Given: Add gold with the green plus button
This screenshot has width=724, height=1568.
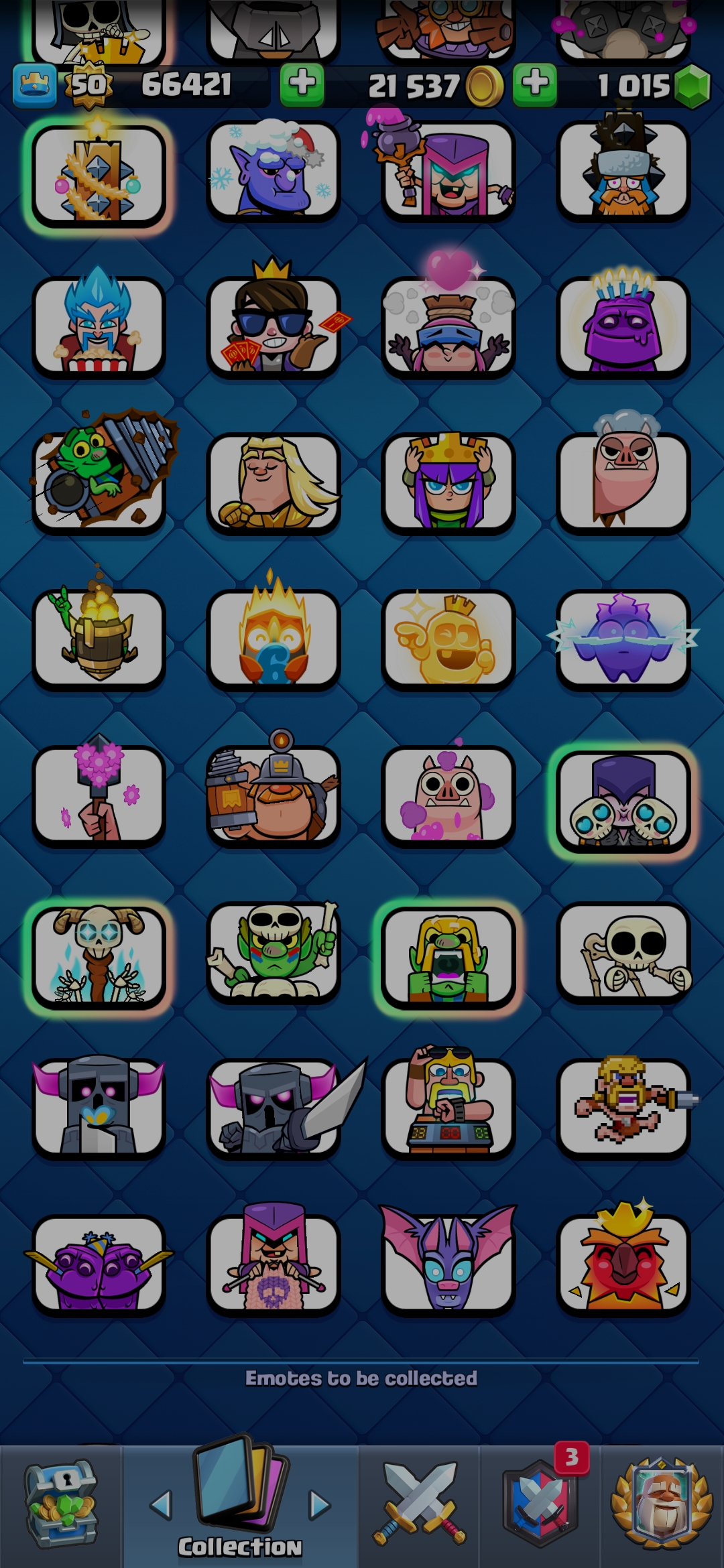Looking at the screenshot, I should [302, 85].
